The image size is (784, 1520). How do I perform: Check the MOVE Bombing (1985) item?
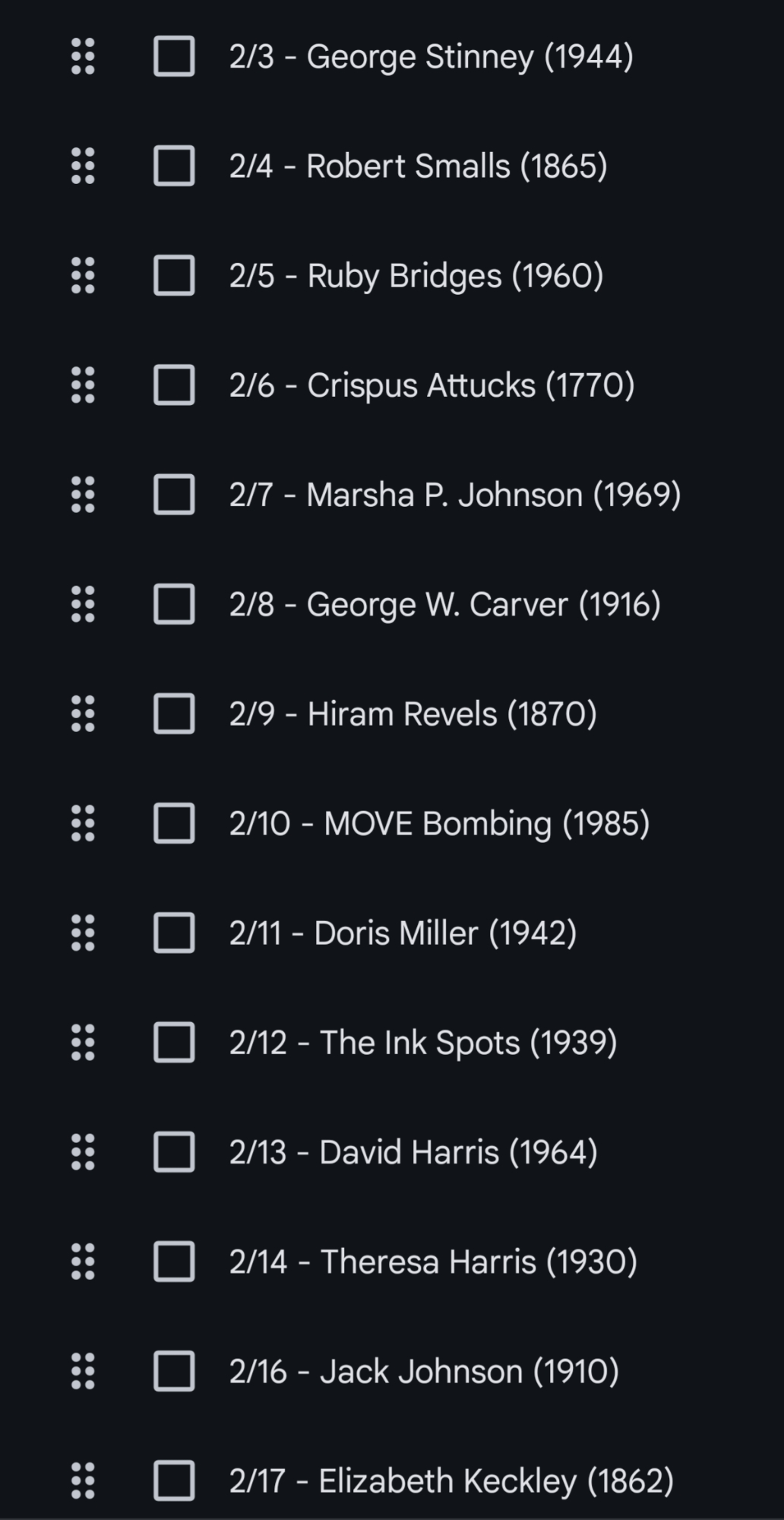(x=174, y=823)
